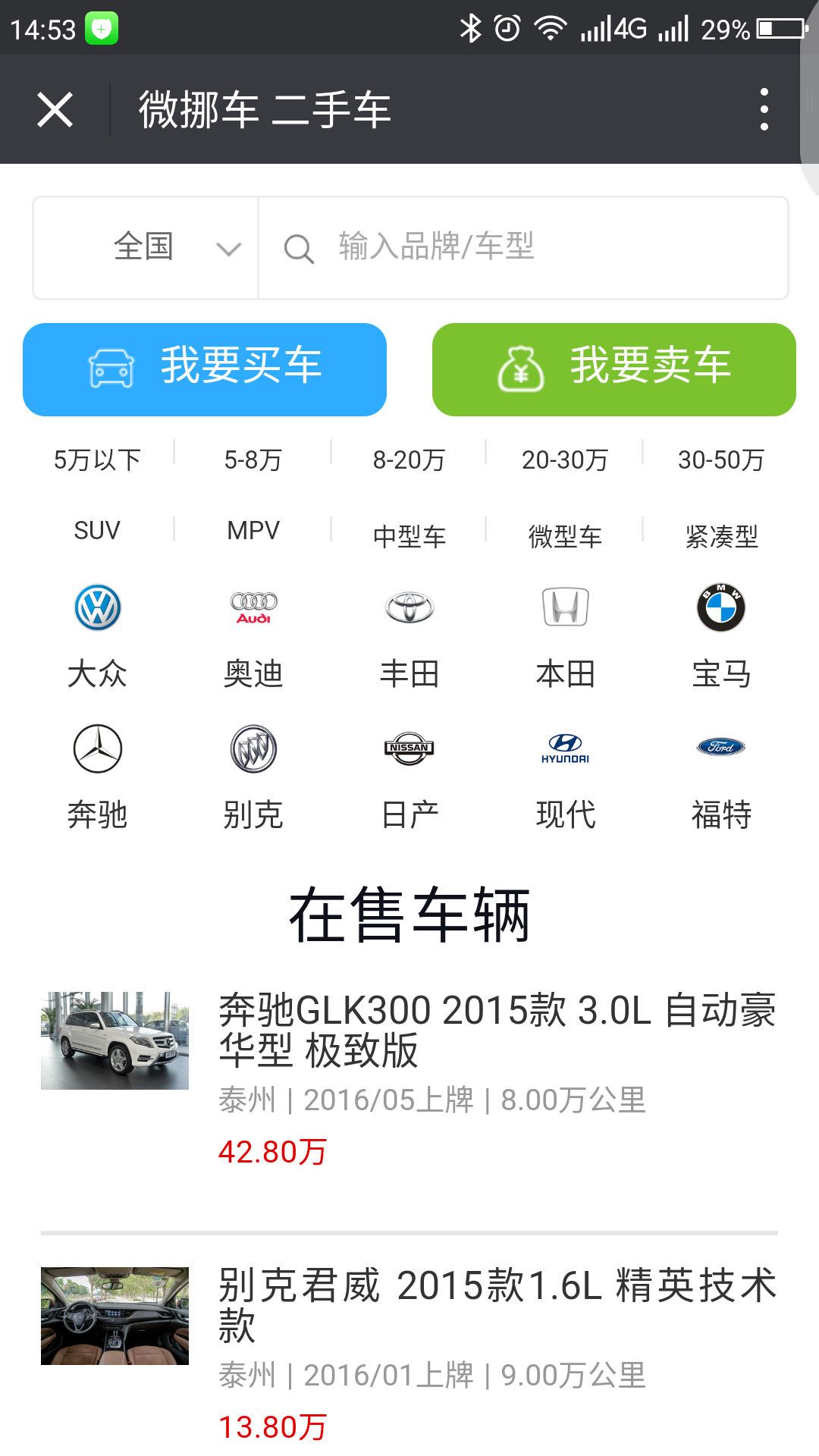Close the 微挪车 二手车 page
This screenshot has width=819, height=1456.
tap(55, 110)
